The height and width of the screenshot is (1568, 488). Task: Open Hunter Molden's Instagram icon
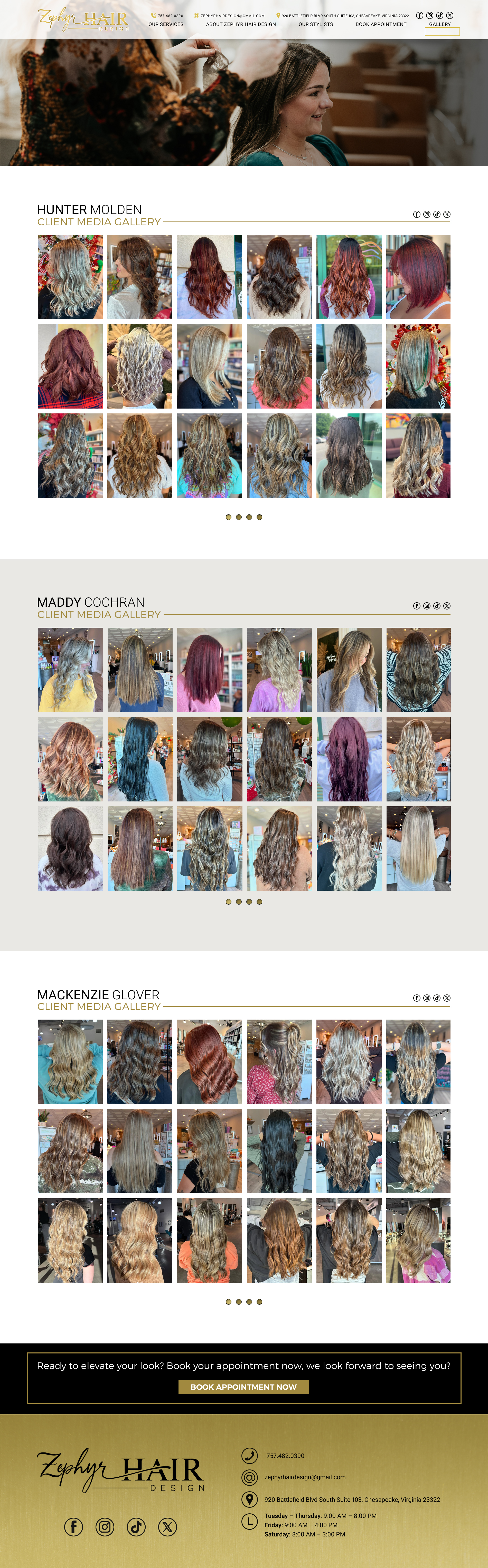[x=427, y=214]
